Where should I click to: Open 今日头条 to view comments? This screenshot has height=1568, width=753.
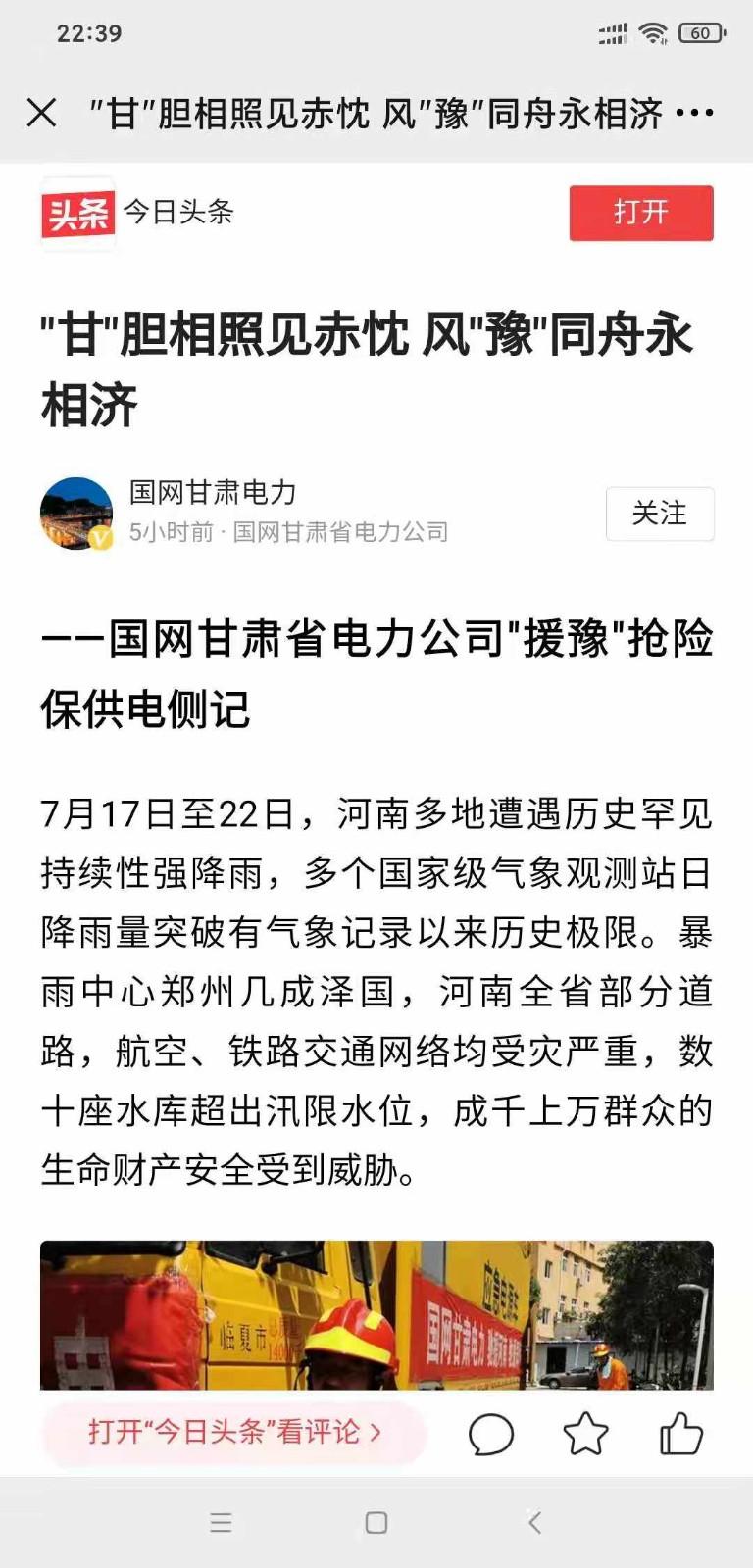click(x=233, y=1432)
